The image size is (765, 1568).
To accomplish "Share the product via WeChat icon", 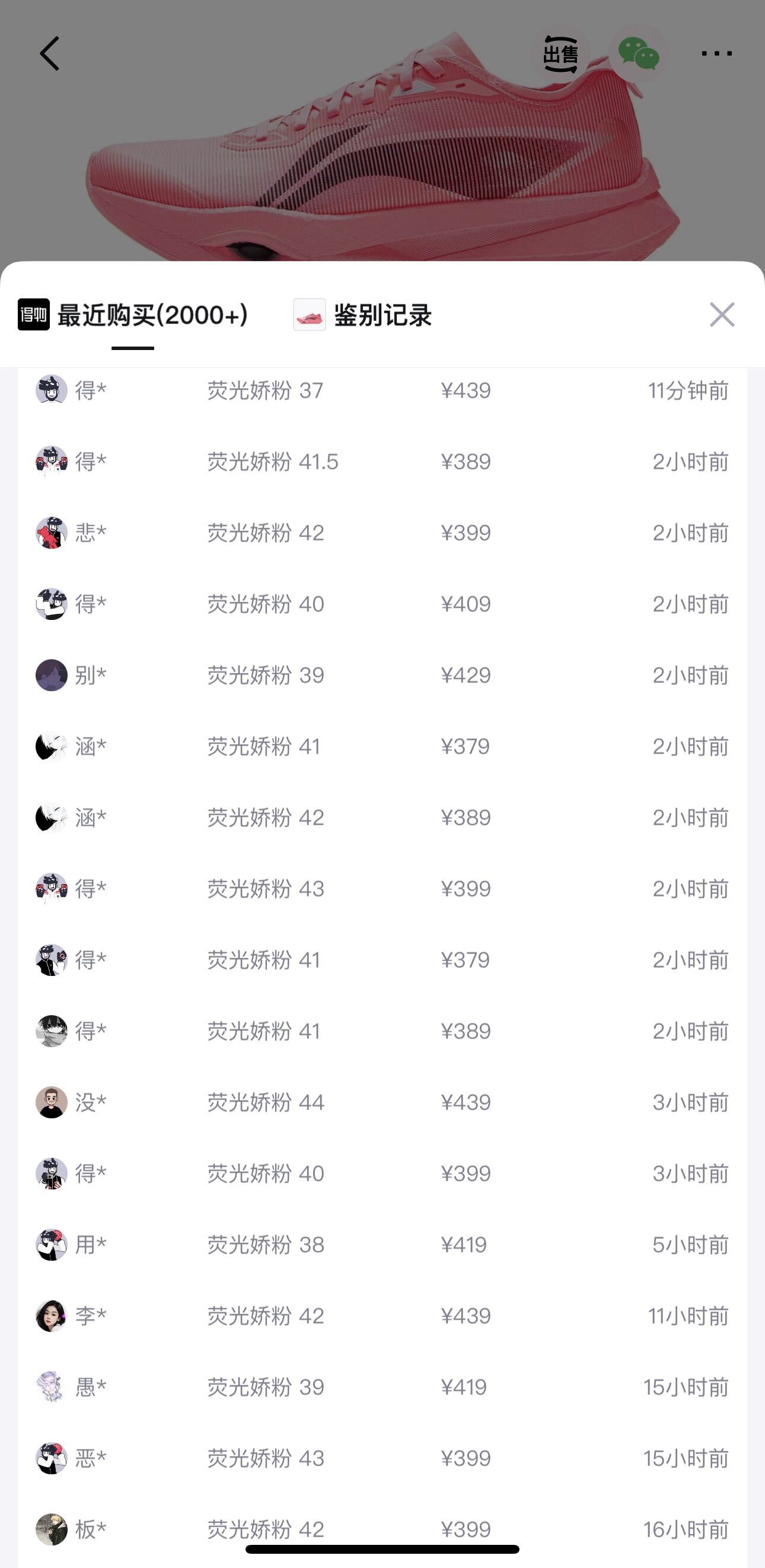I will 639,54.
